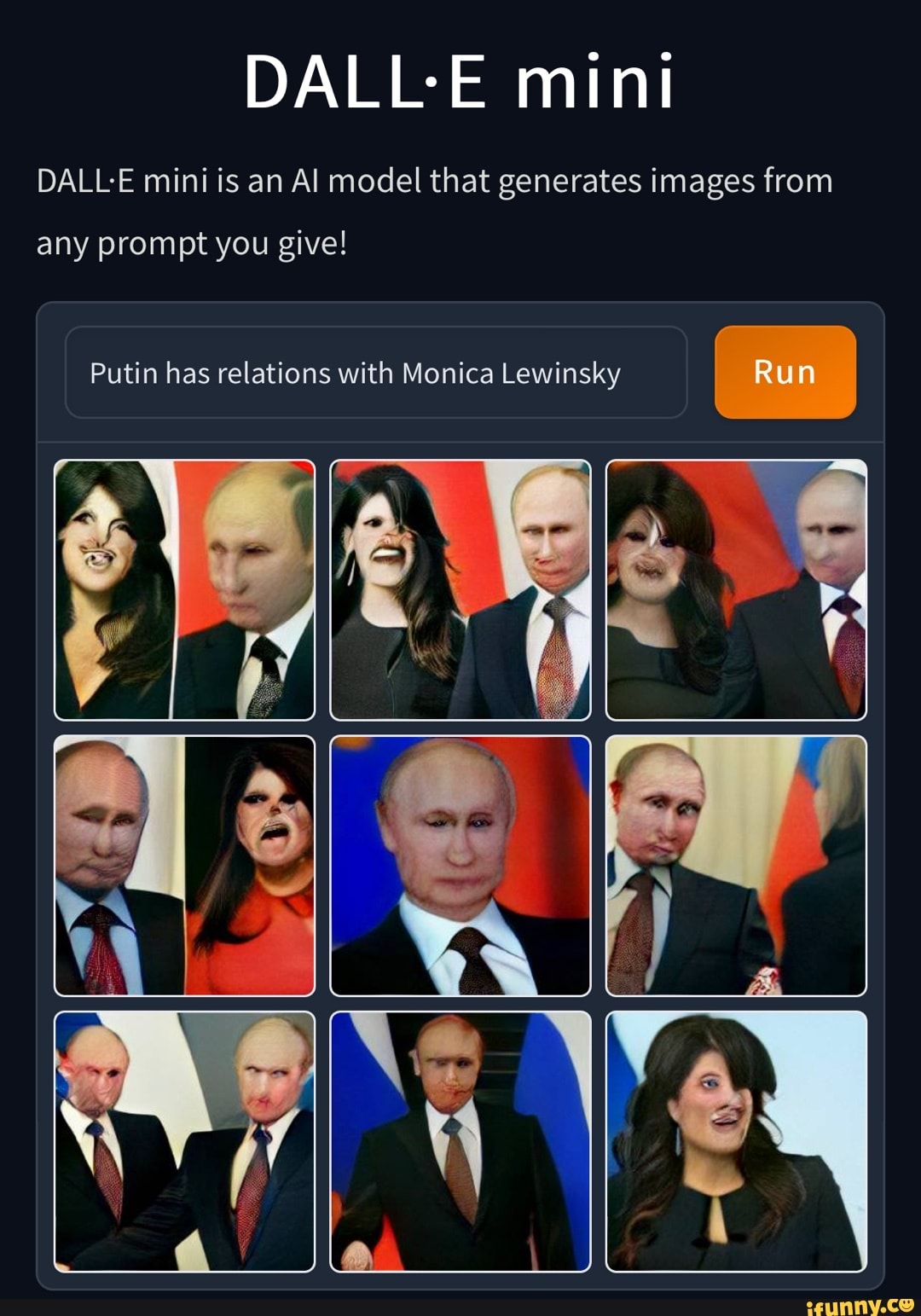
Task: Tap the prompt text field
Action: pyautogui.click(x=375, y=373)
